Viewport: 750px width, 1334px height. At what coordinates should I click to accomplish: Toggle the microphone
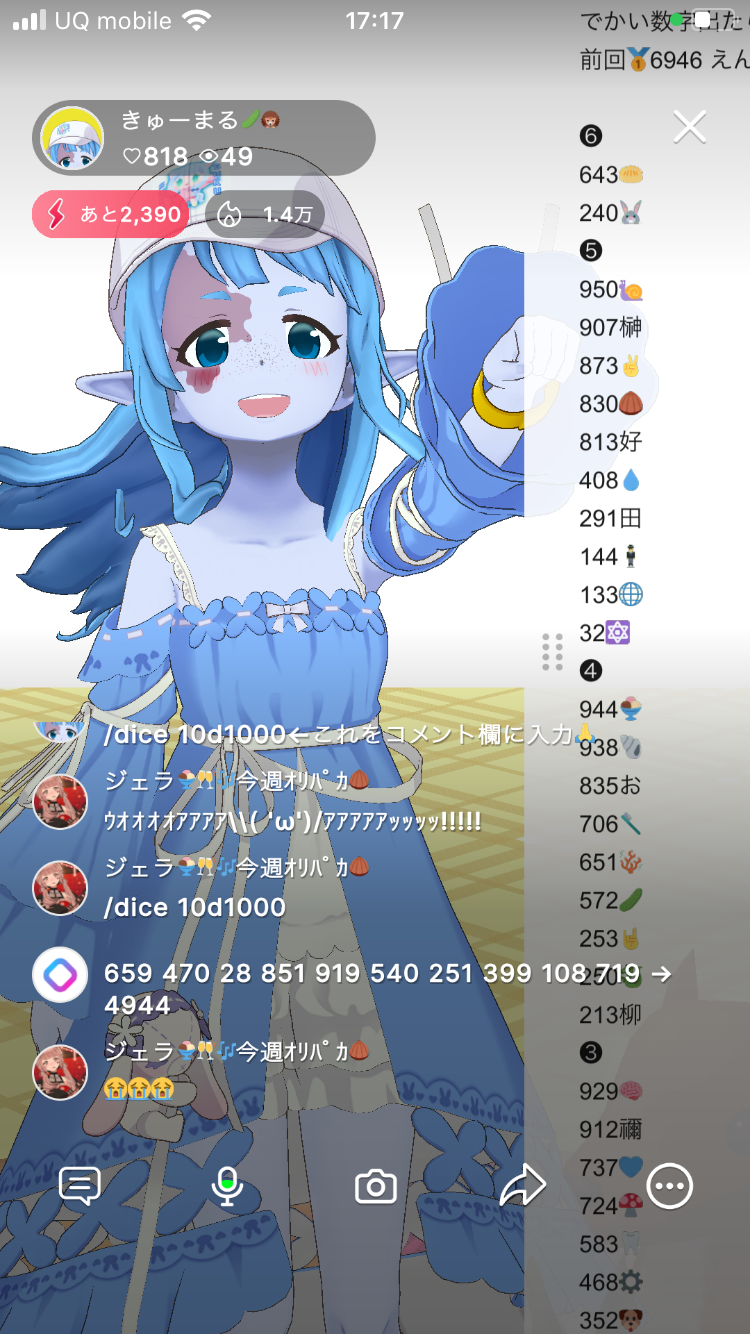tap(227, 1186)
